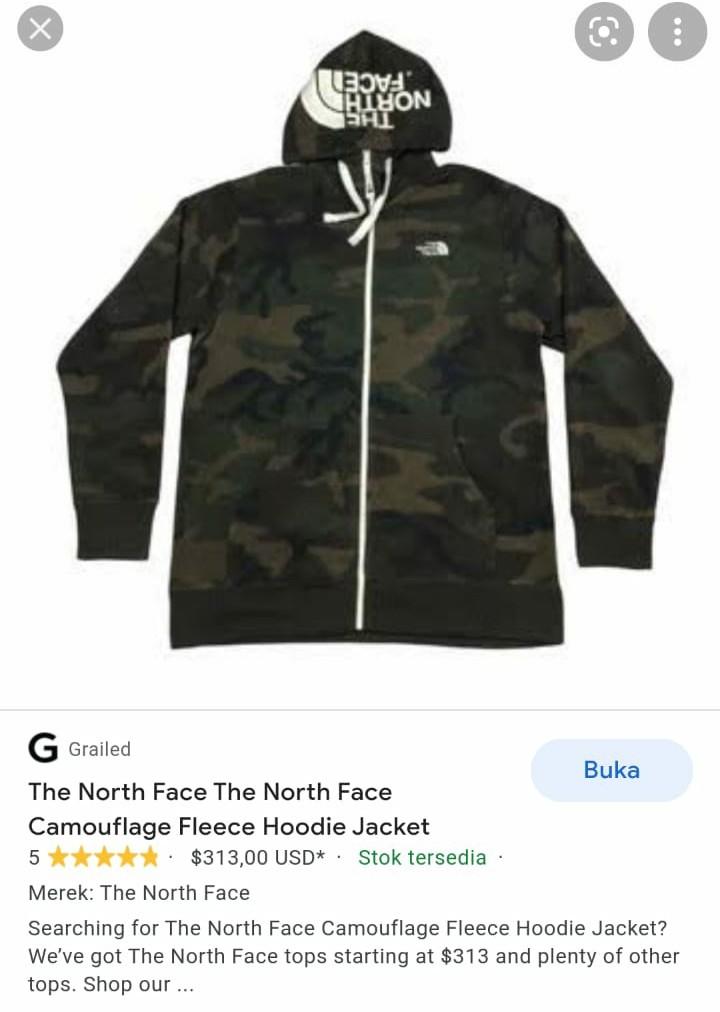Tap the Buka button
Screen dimensions: 720x1012
point(611,770)
